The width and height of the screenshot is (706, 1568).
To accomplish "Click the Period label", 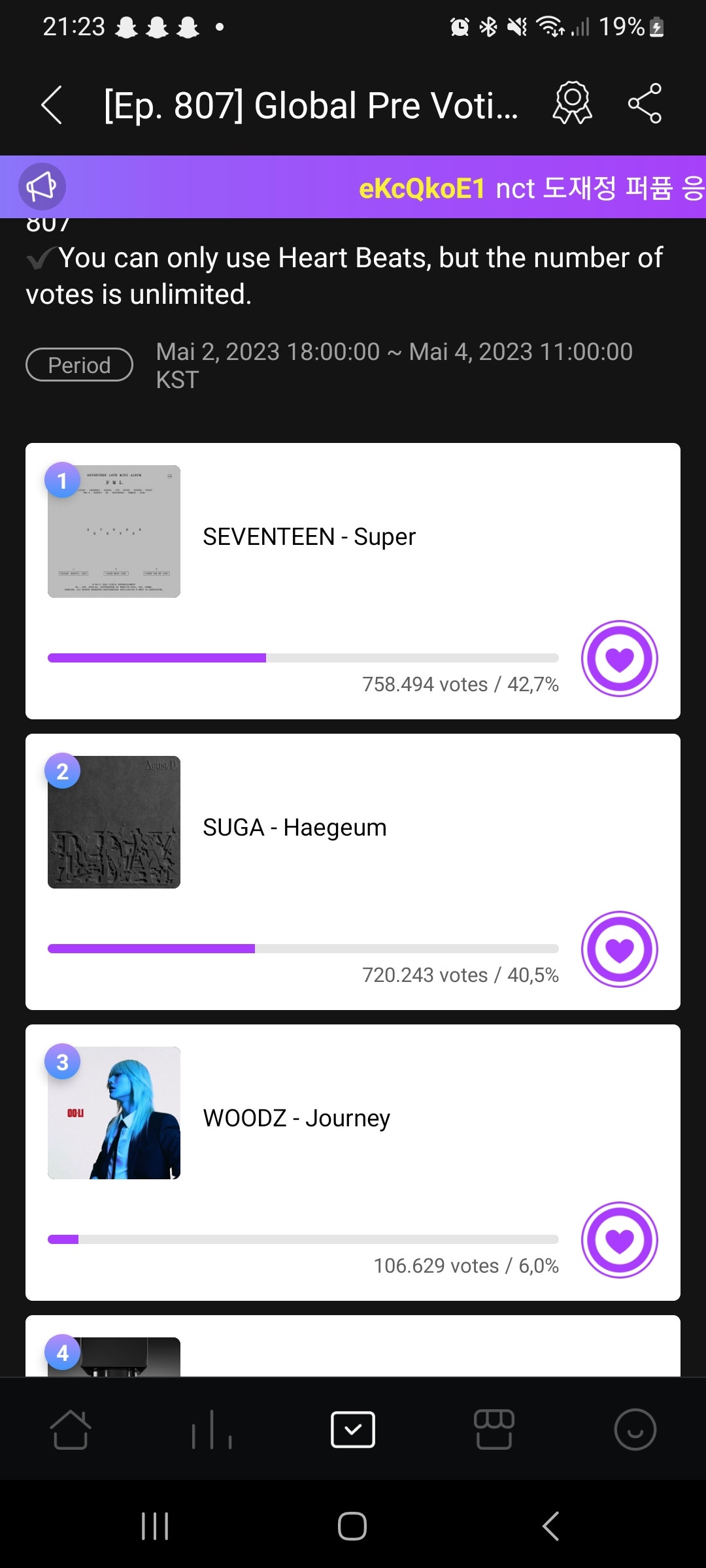I will [x=78, y=365].
